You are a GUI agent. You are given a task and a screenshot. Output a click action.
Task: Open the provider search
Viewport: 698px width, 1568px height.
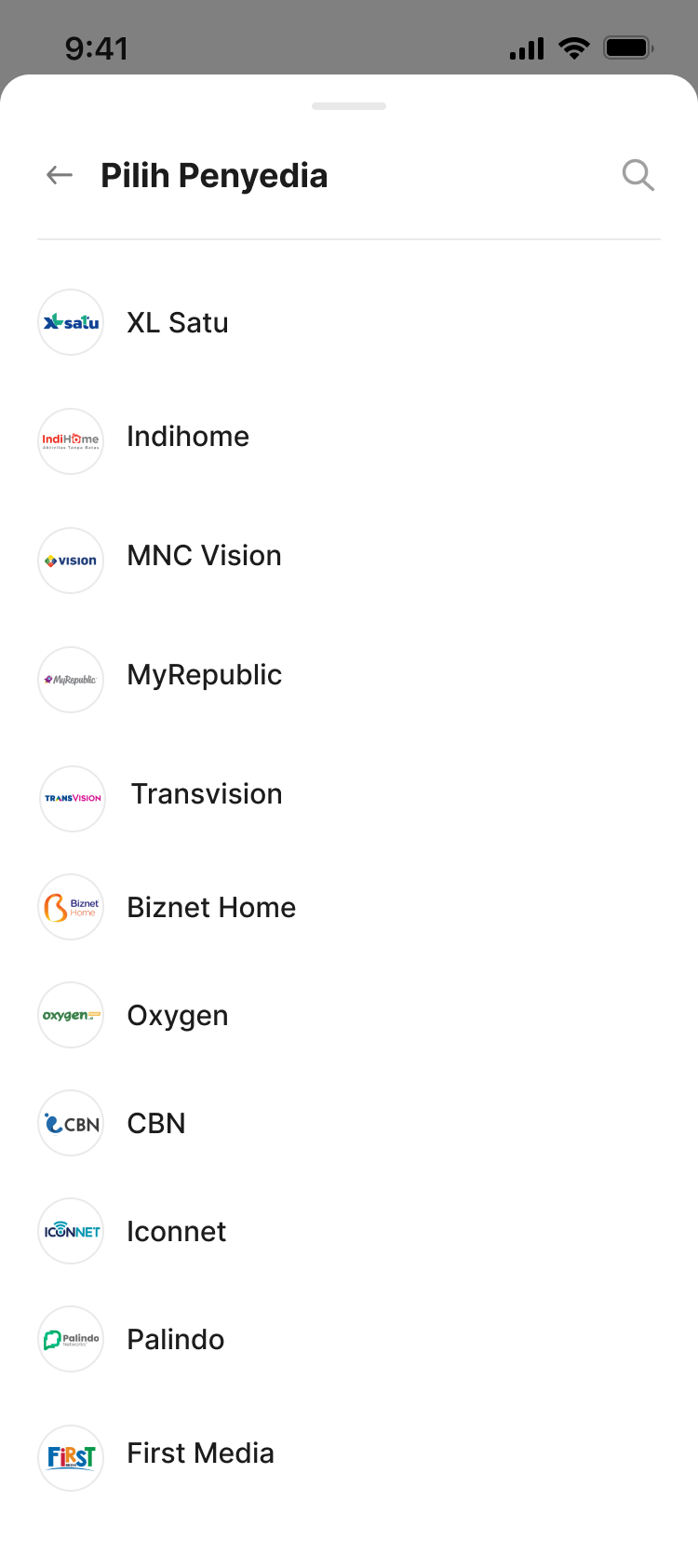pos(638,175)
